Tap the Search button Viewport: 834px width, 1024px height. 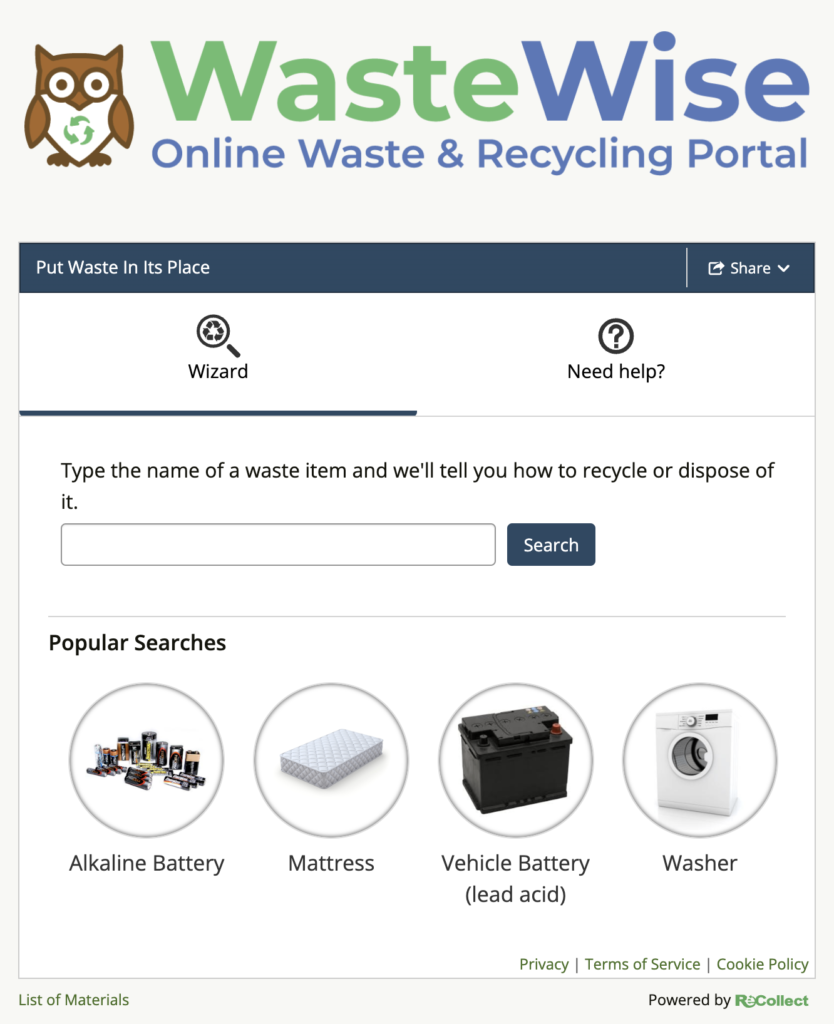[551, 545]
